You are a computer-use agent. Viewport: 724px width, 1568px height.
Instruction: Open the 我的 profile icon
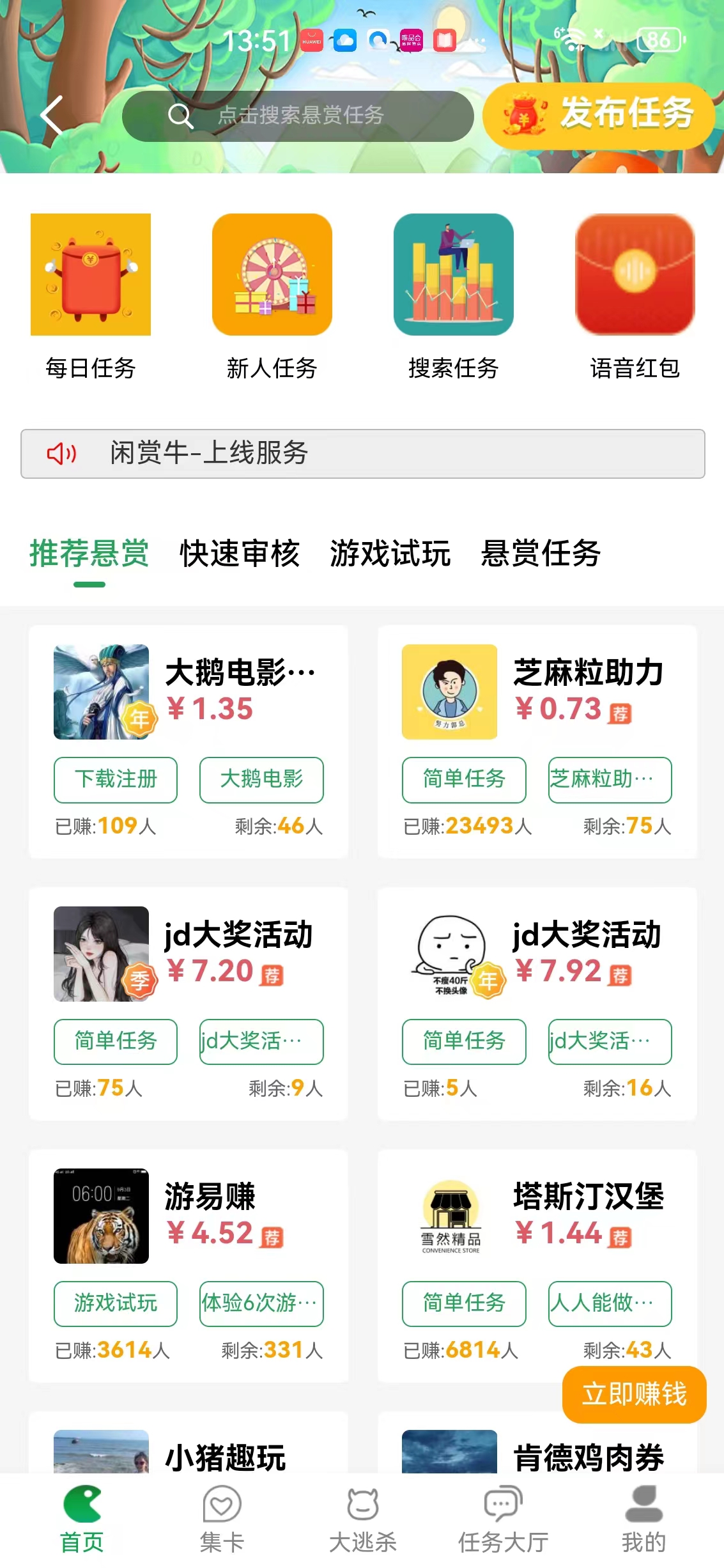click(x=644, y=1503)
